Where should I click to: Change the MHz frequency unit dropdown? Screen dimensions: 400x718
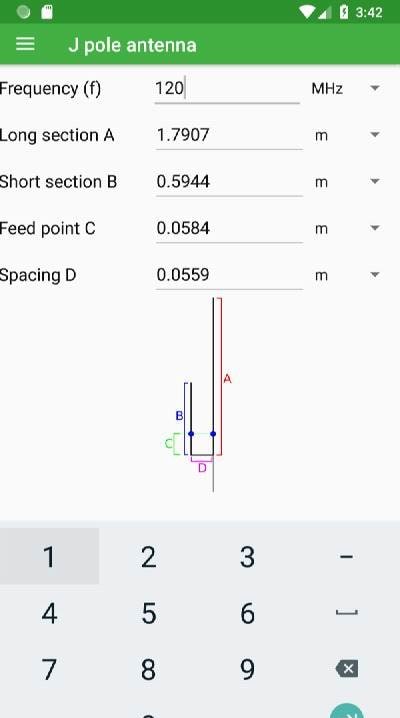[346, 88]
